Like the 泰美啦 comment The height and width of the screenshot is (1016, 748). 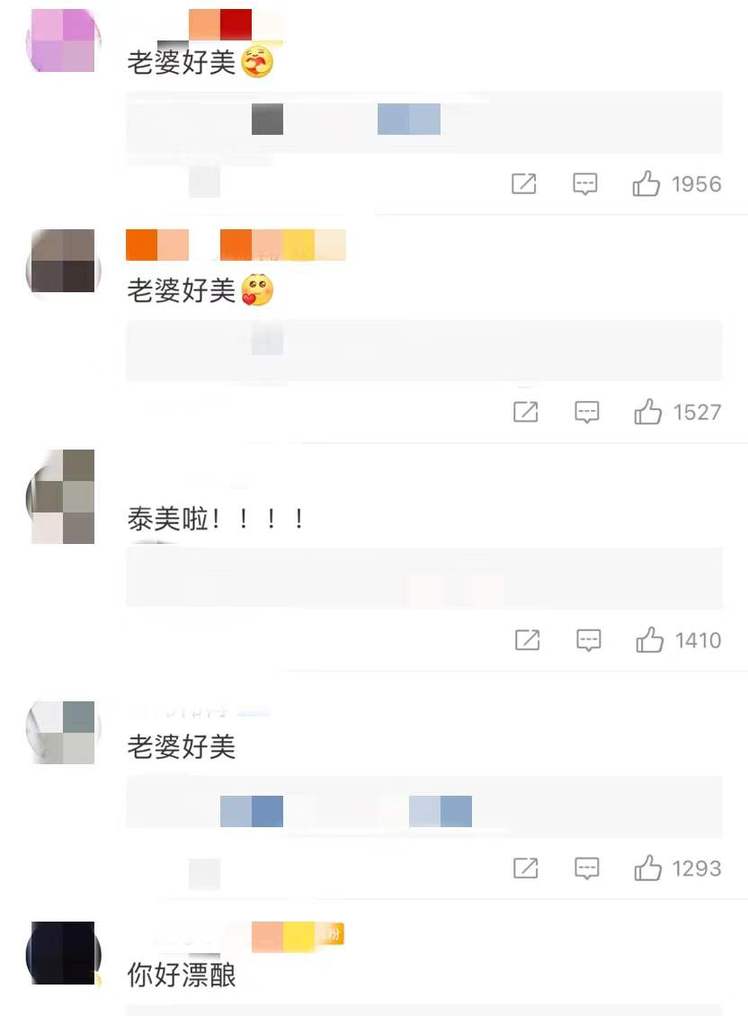(x=650, y=640)
